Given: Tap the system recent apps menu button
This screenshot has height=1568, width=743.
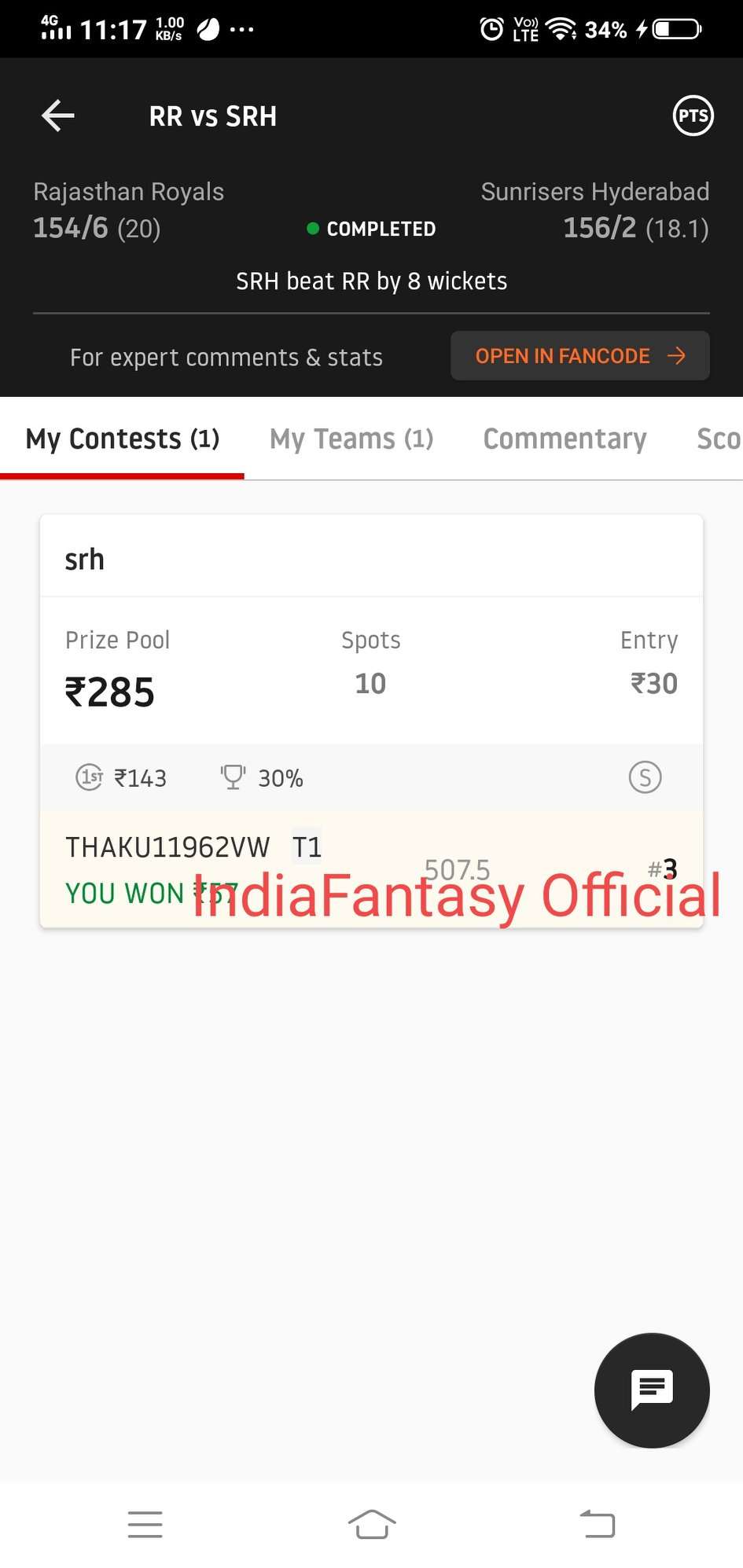Looking at the screenshot, I should click(145, 1524).
